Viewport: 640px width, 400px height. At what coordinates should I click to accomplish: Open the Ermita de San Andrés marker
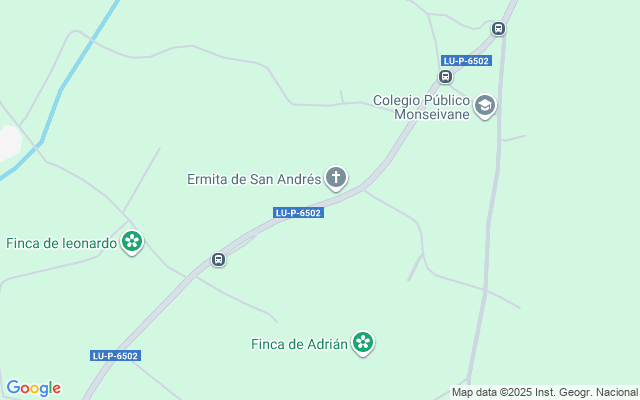(337, 179)
